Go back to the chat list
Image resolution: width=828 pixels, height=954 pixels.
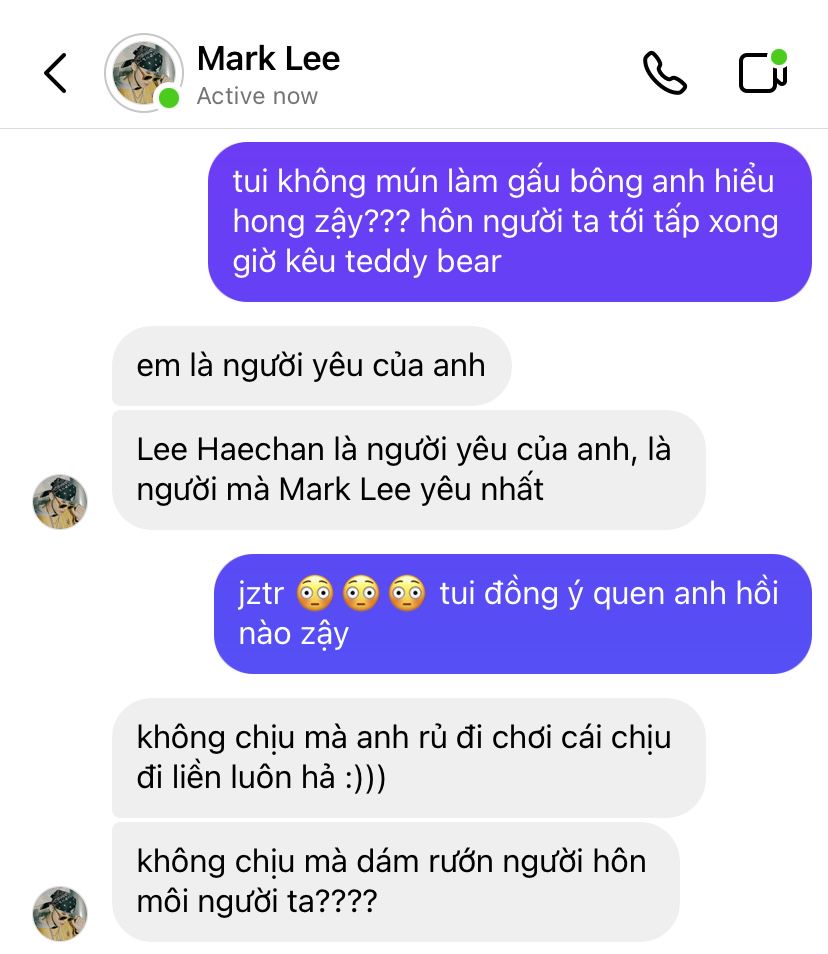[x=56, y=73]
